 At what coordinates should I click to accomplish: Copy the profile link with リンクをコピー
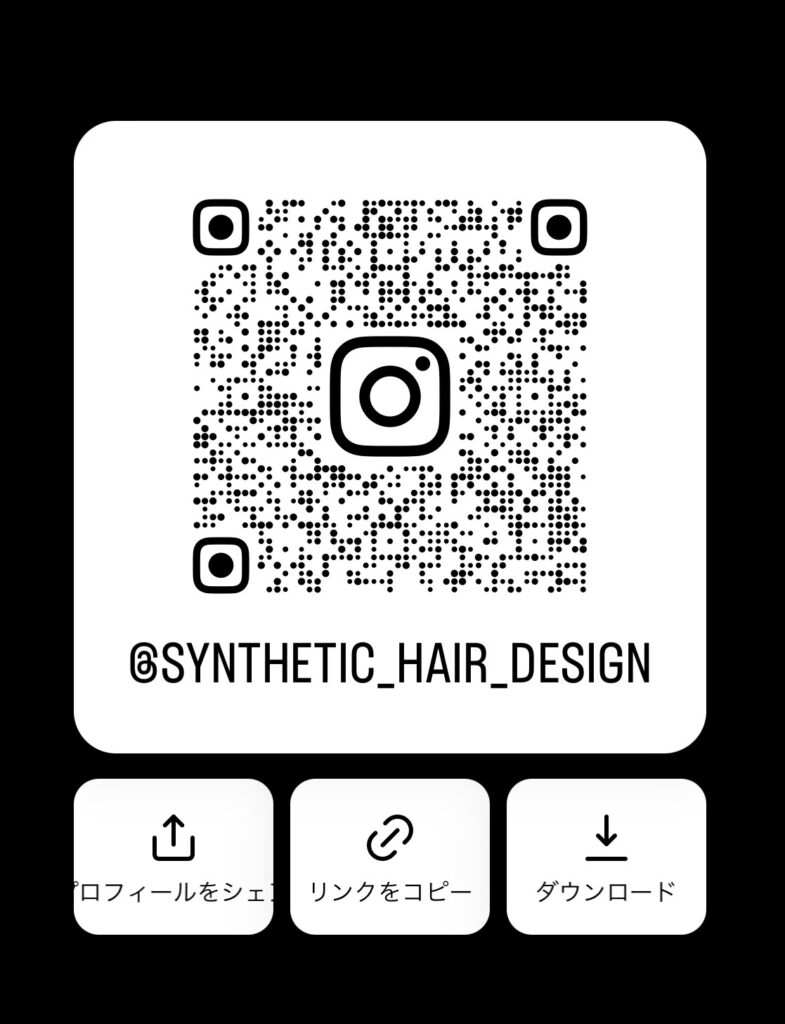point(390,856)
